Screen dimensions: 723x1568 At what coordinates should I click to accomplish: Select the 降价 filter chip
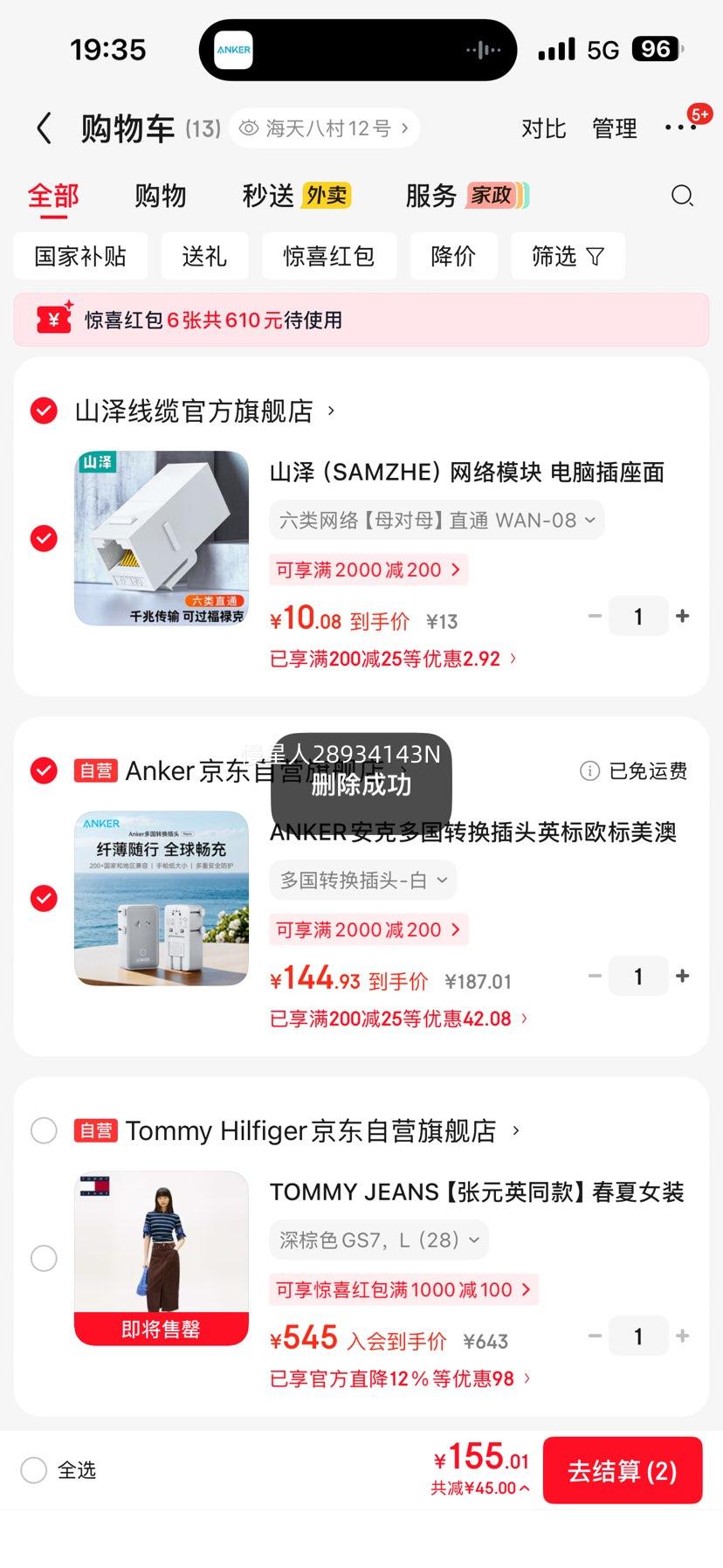(x=453, y=256)
